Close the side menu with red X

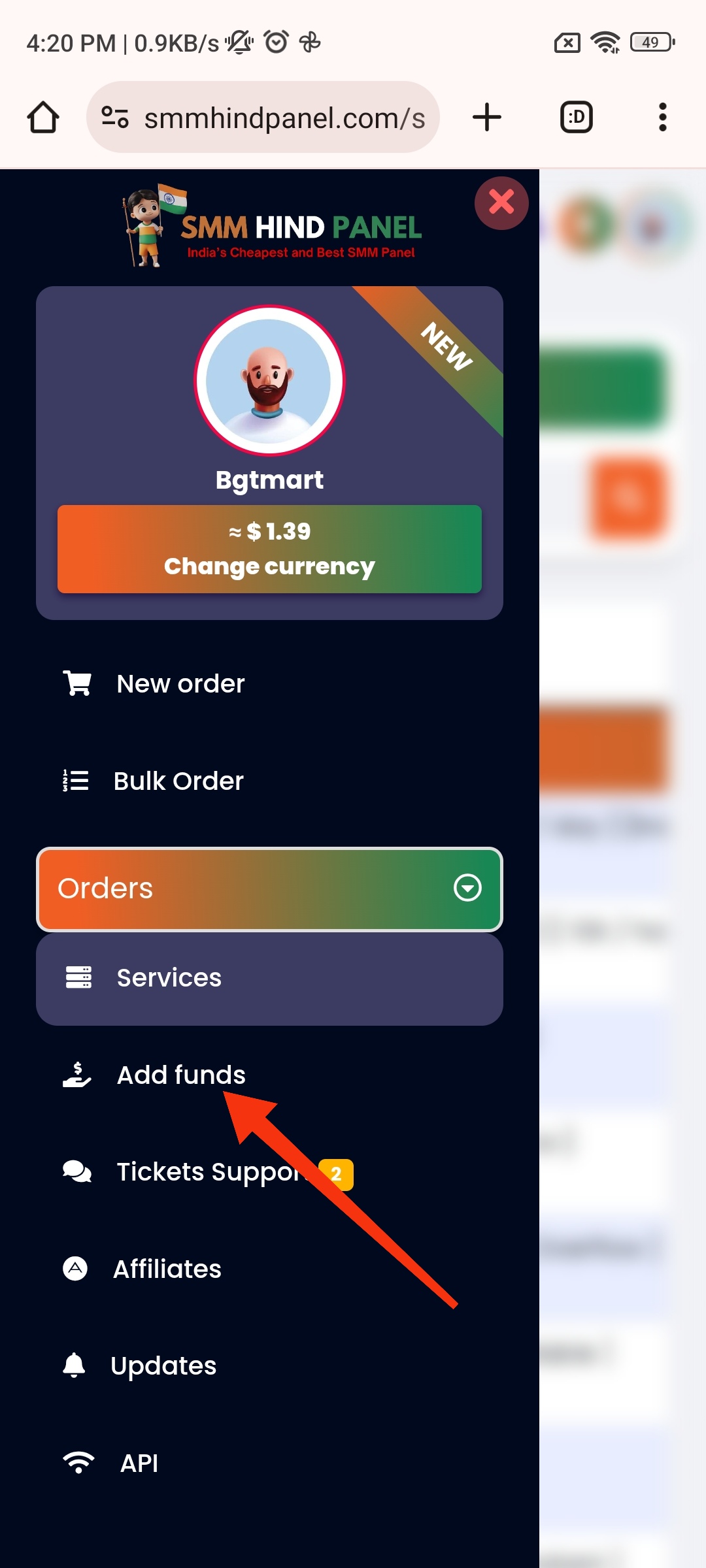[501, 203]
